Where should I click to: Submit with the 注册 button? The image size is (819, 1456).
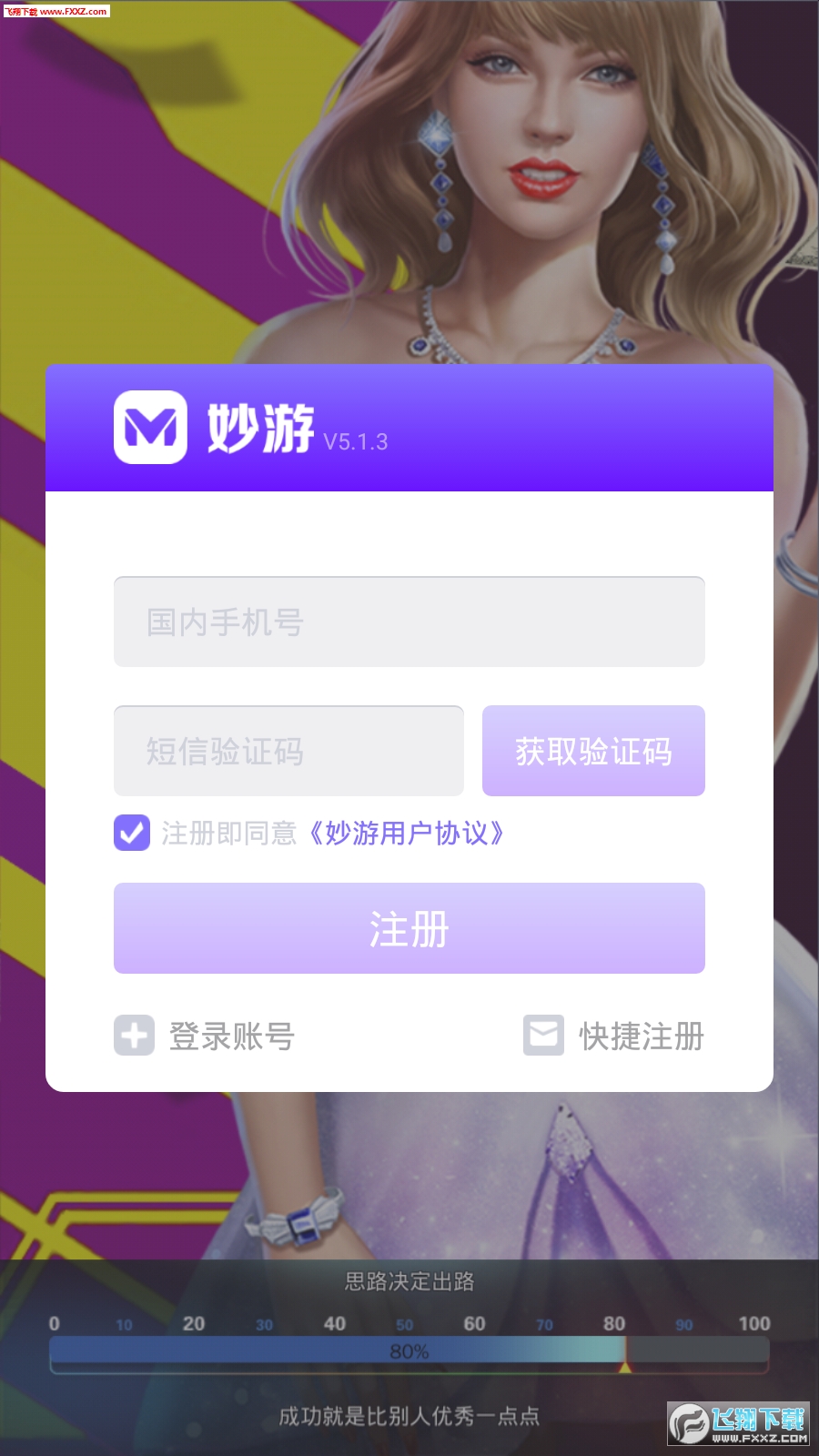click(409, 928)
